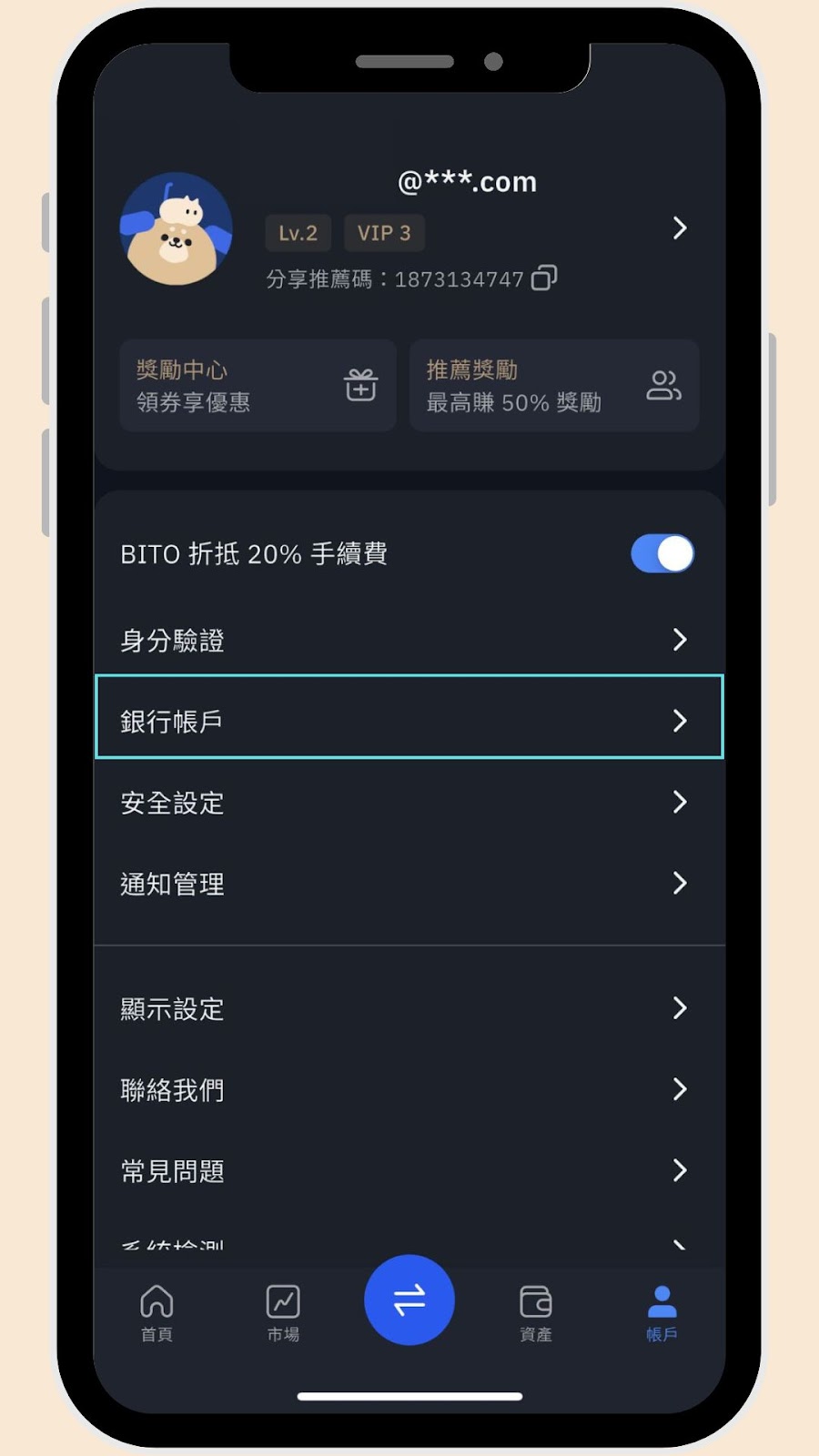Open 身分驗證 identity verification

409,640
